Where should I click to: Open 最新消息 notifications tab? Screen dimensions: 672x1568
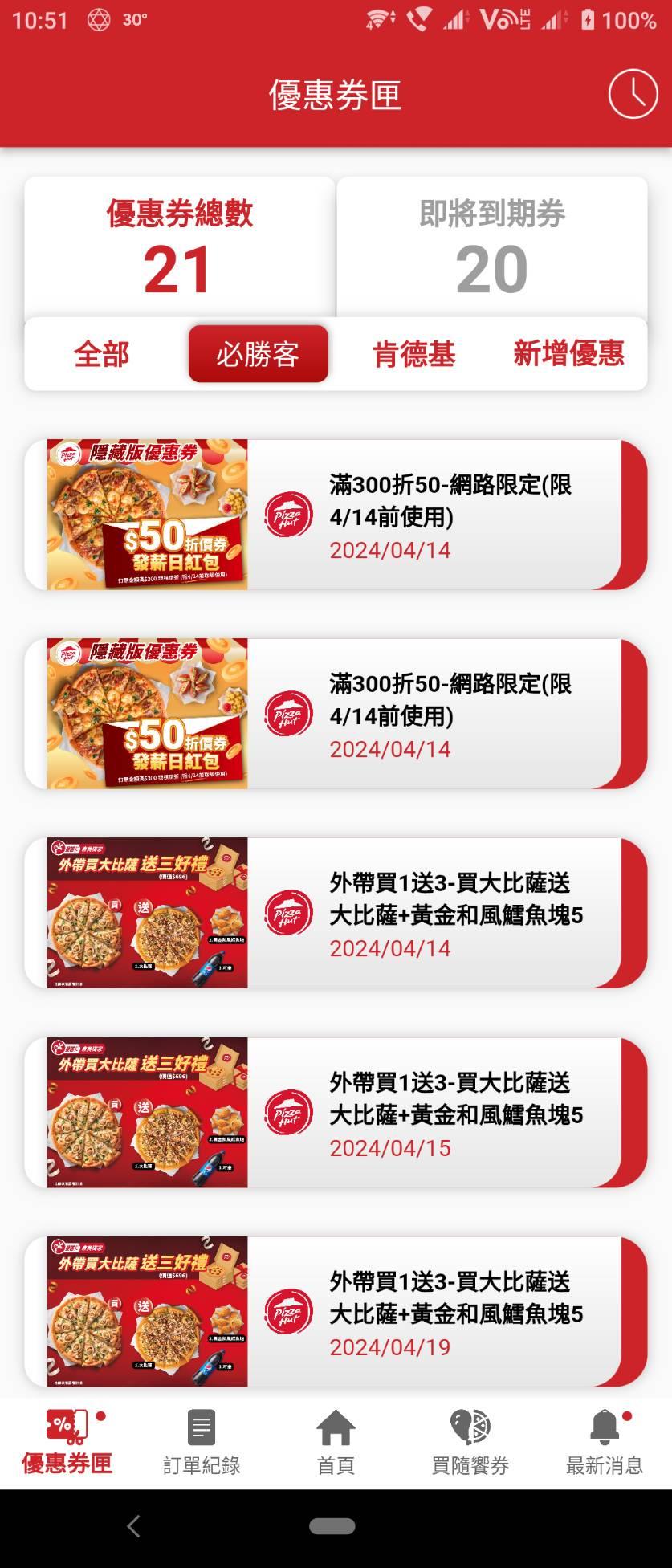(604, 1444)
